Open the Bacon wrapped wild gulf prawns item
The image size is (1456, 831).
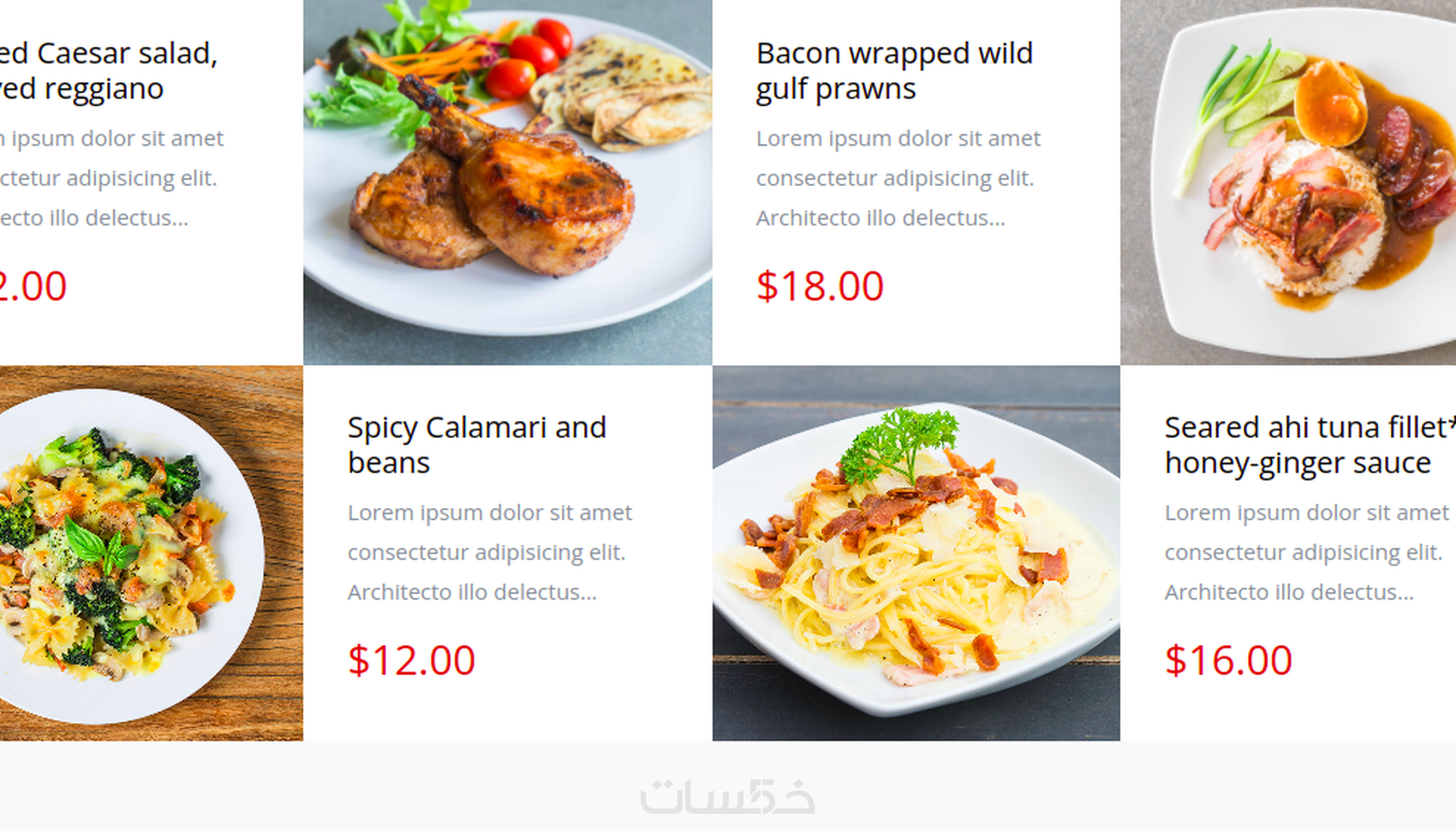coord(894,70)
